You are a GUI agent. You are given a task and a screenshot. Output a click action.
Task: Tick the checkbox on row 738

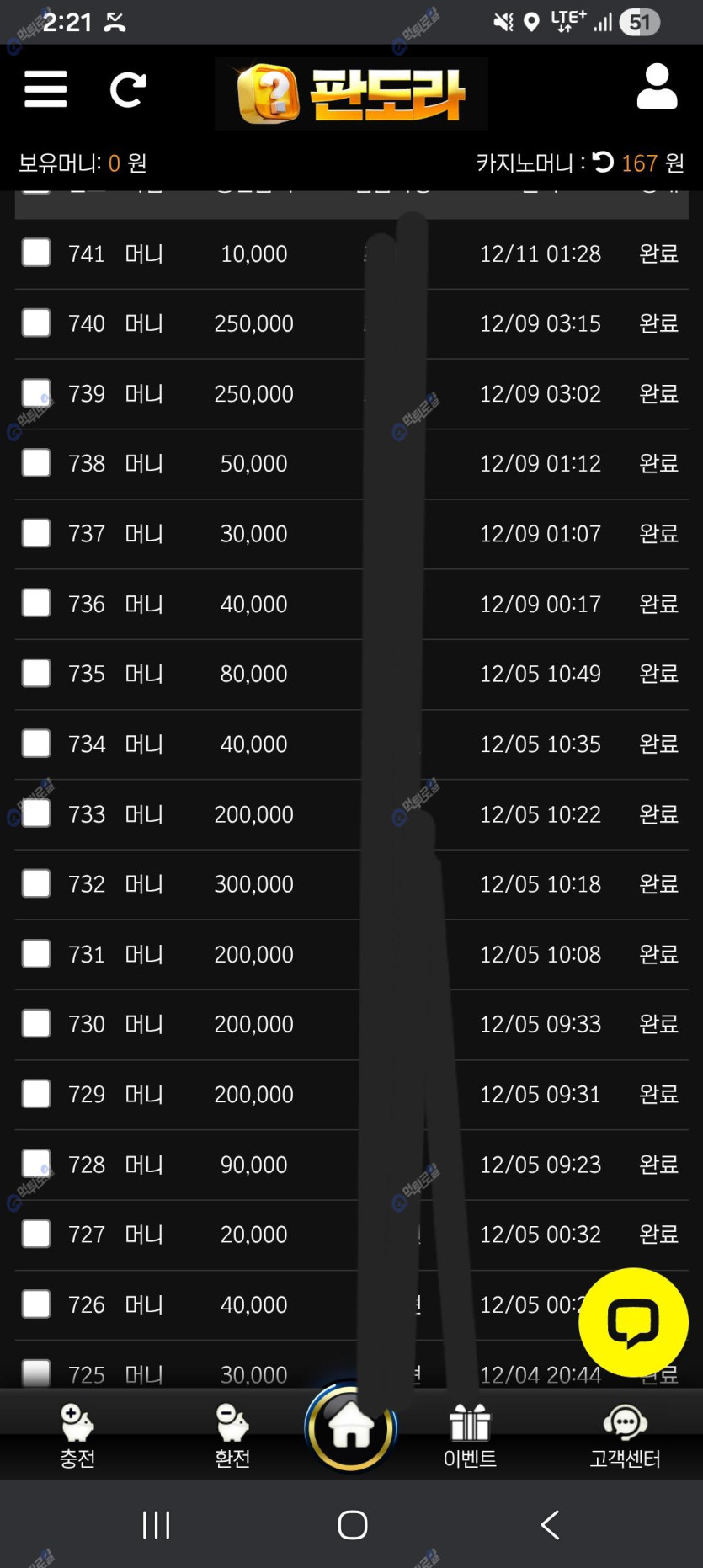36,462
